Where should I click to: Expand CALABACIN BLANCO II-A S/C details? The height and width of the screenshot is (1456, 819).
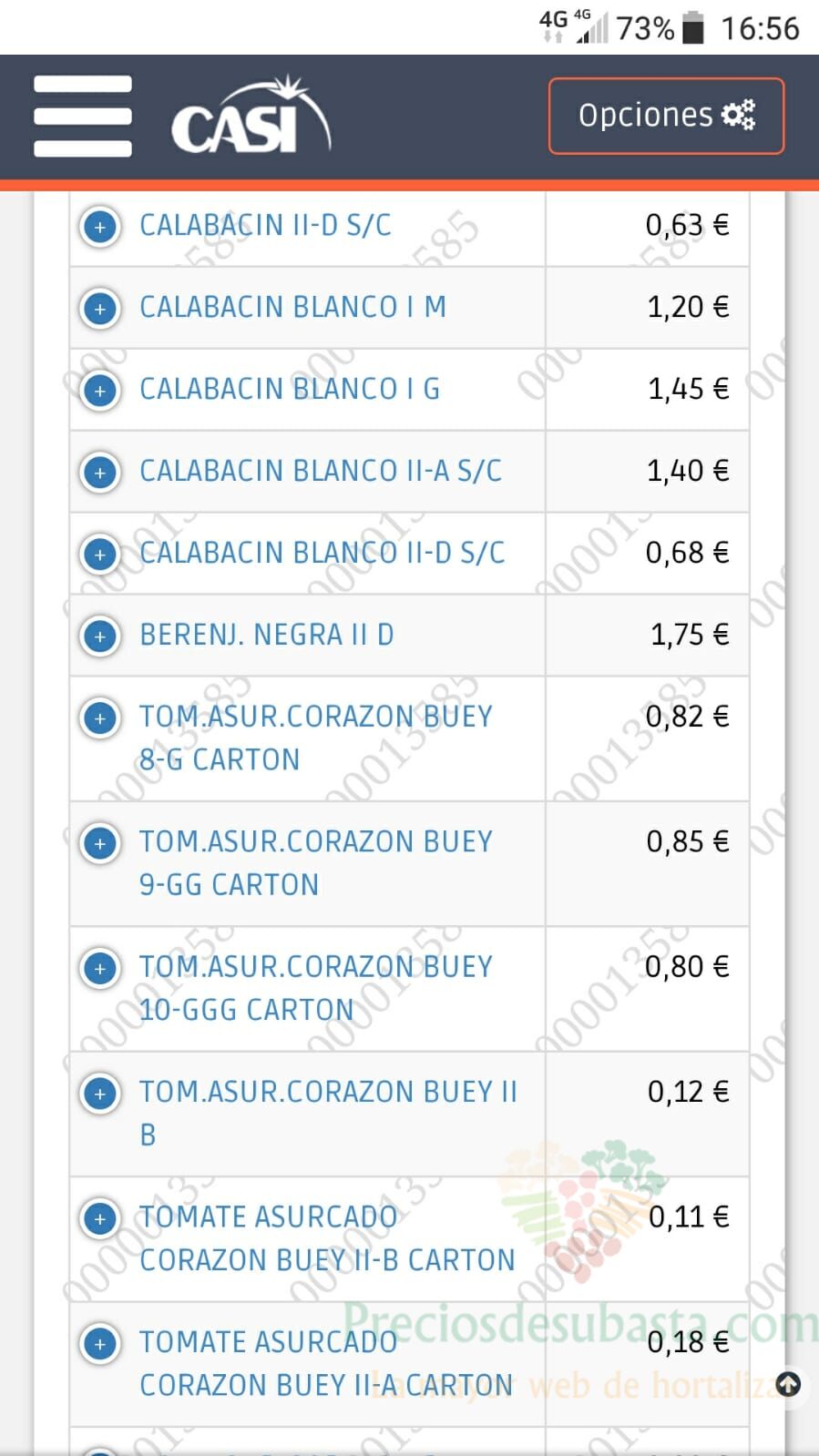pos(100,473)
